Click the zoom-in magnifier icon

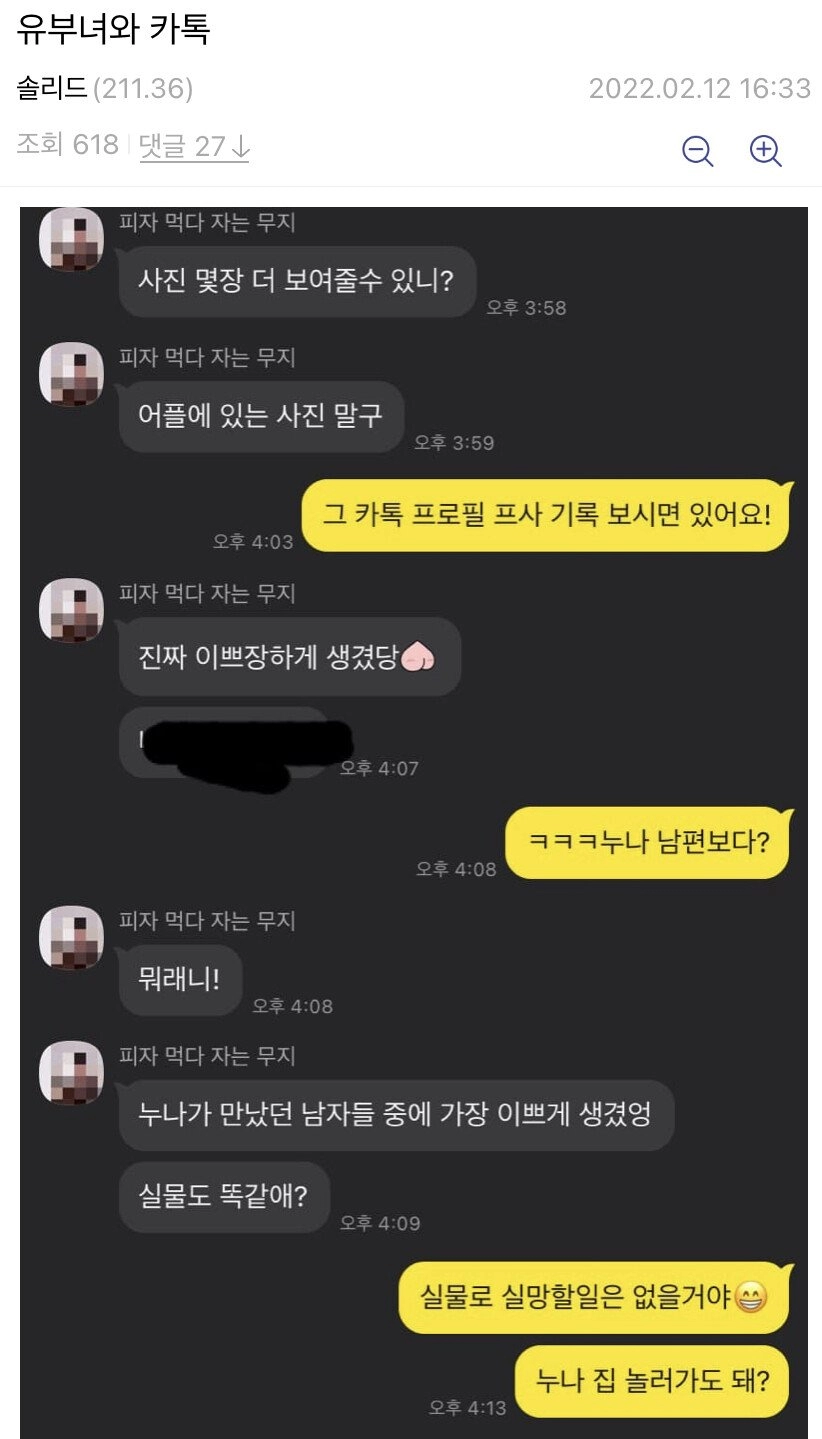pyautogui.click(x=765, y=148)
